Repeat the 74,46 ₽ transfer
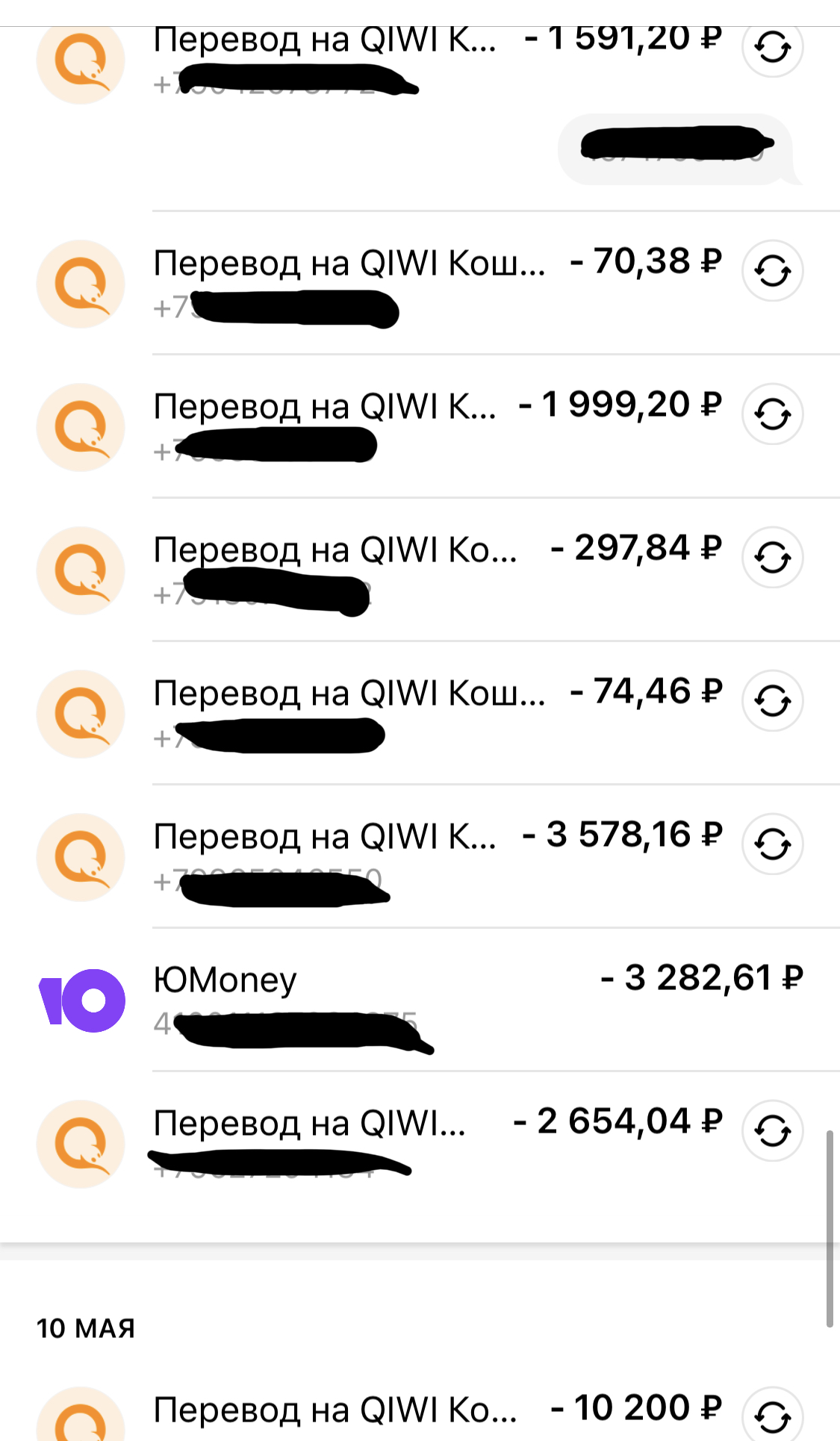 point(772,700)
